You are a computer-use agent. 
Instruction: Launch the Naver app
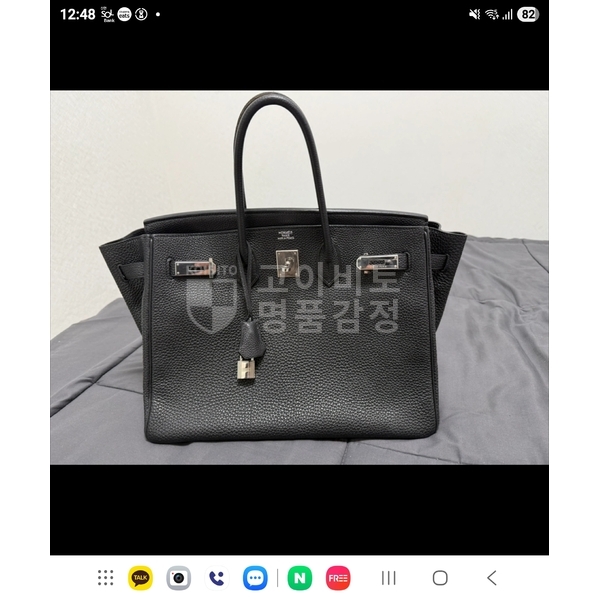point(299,578)
